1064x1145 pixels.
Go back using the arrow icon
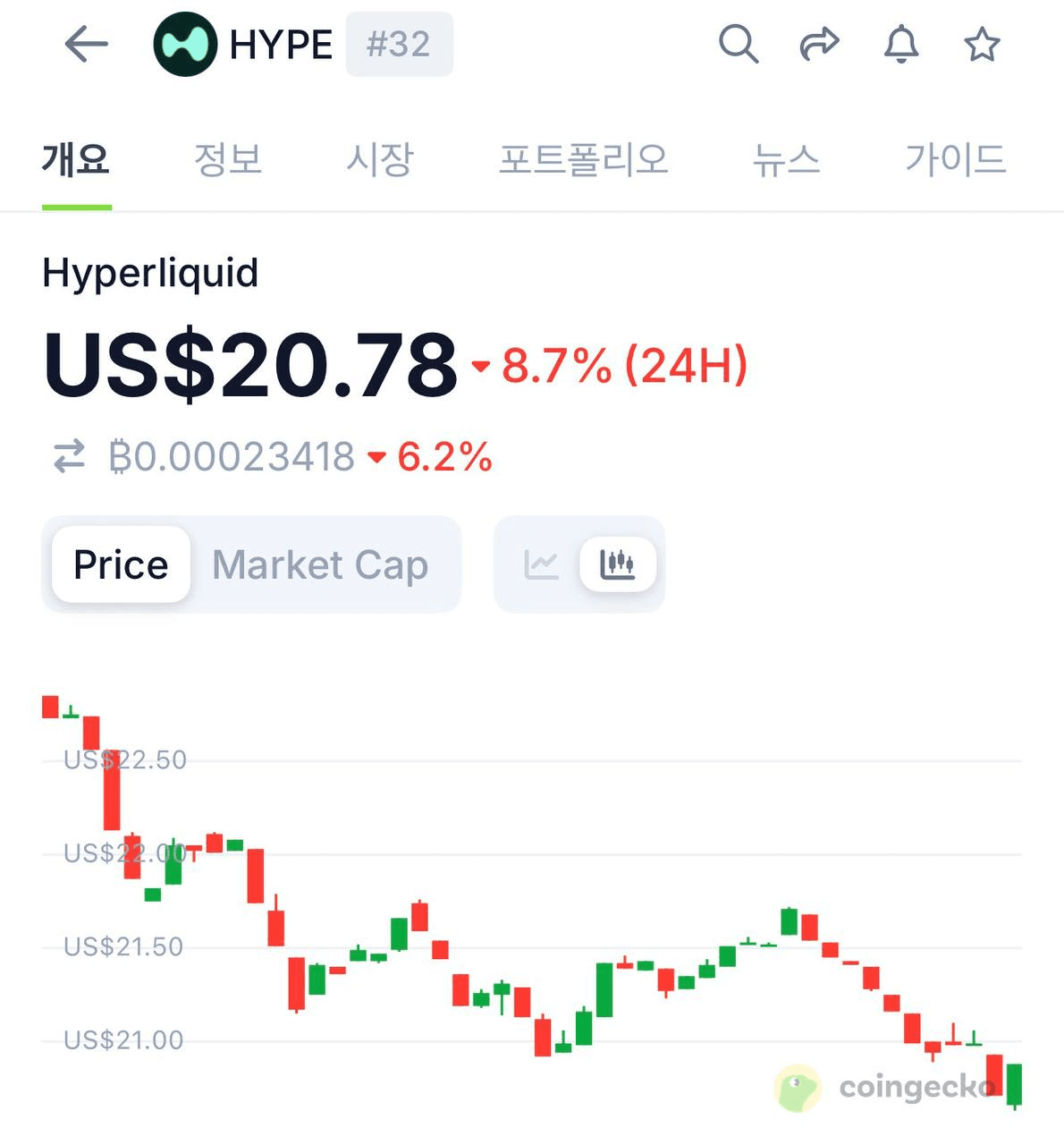tap(87, 44)
